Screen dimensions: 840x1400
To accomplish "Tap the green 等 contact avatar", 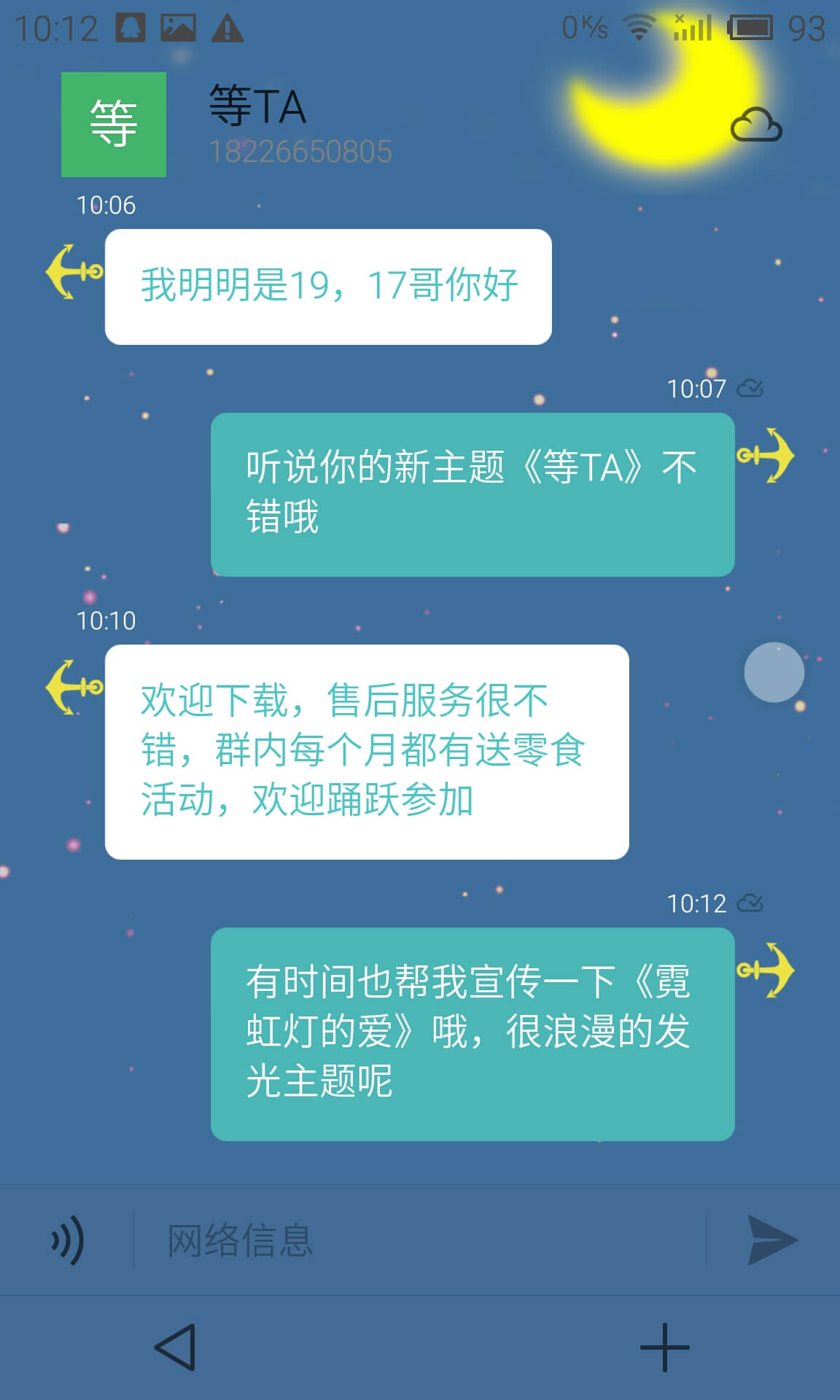I will (x=114, y=125).
